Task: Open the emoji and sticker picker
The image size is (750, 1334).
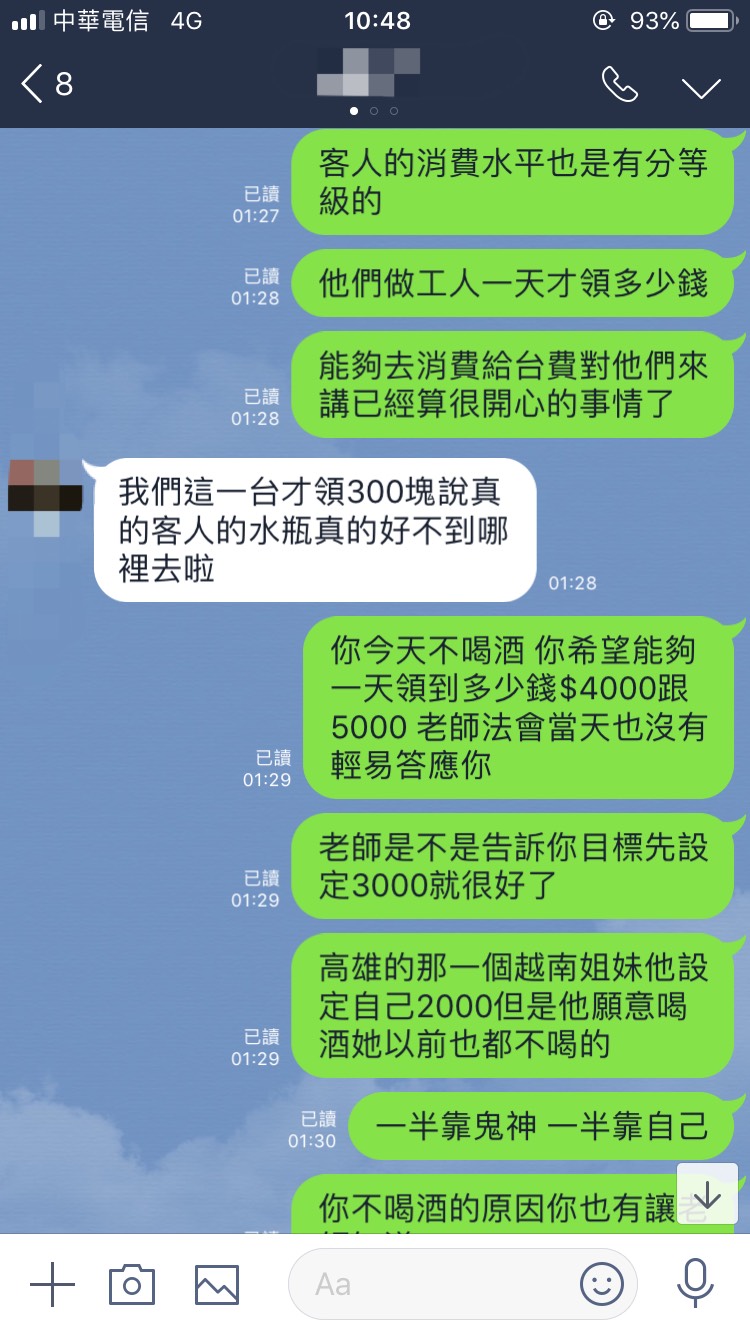Action: pyautogui.click(x=601, y=1283)
